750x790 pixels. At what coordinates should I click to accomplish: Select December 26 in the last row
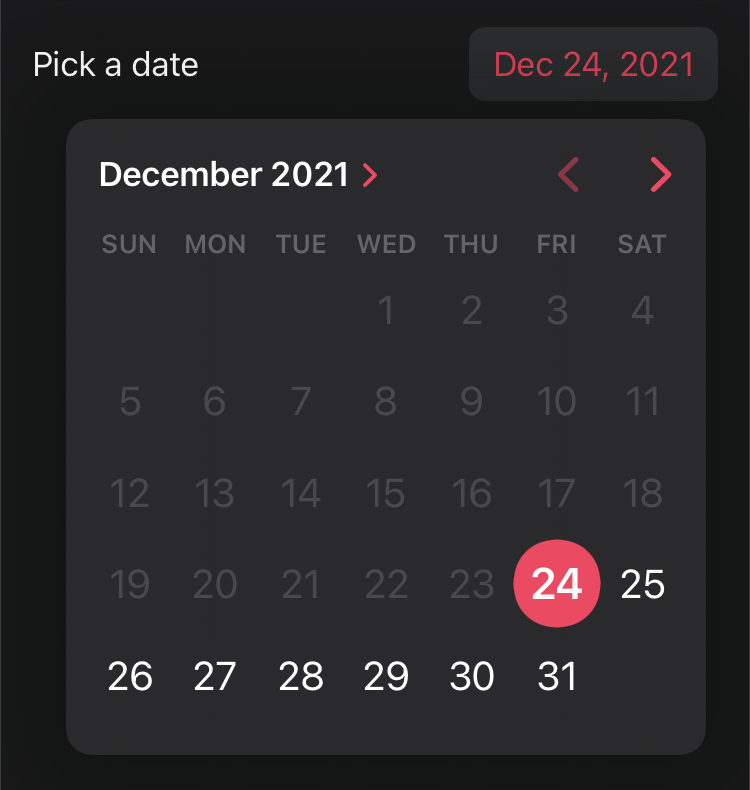click(x=130, y=676)
